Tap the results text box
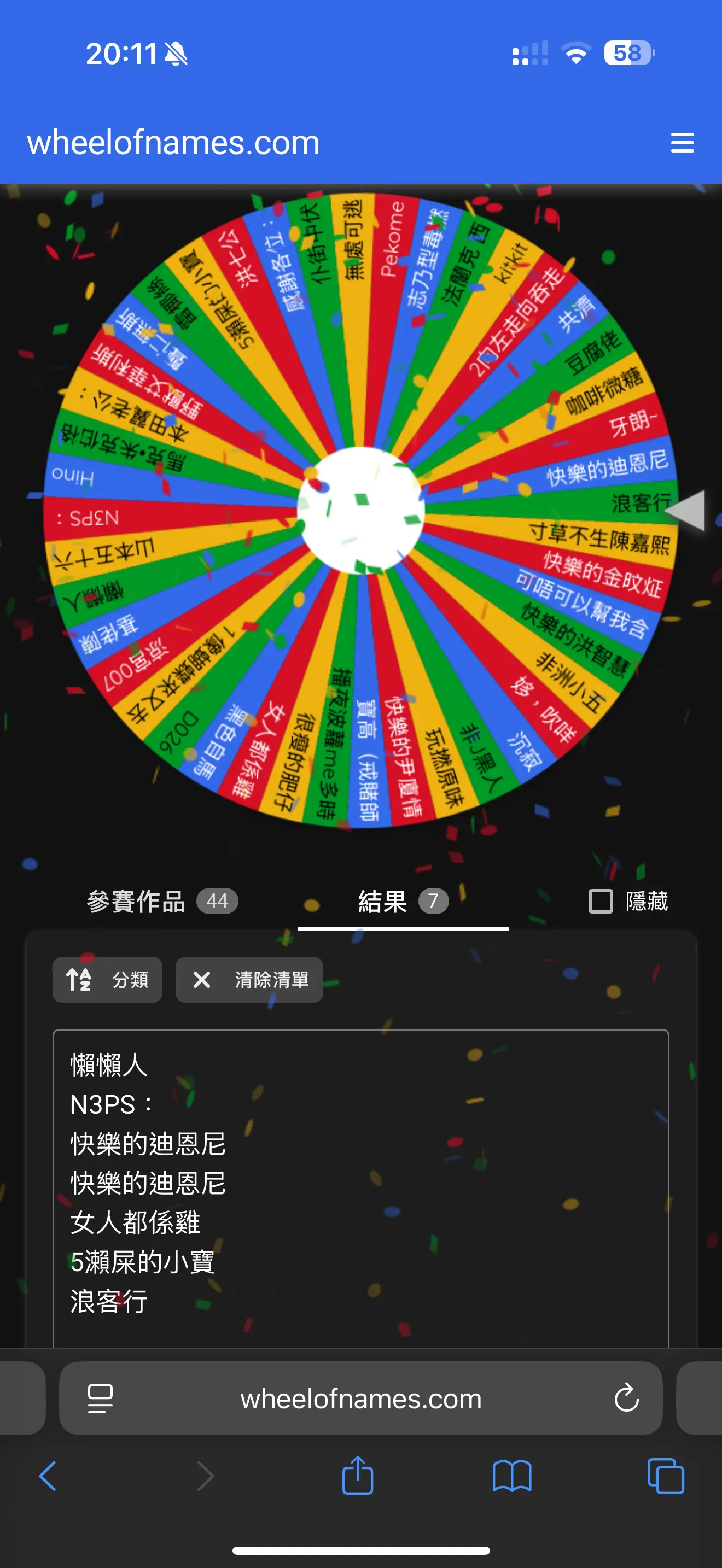Screen dimensions: 722x1568 [360, 1187]
